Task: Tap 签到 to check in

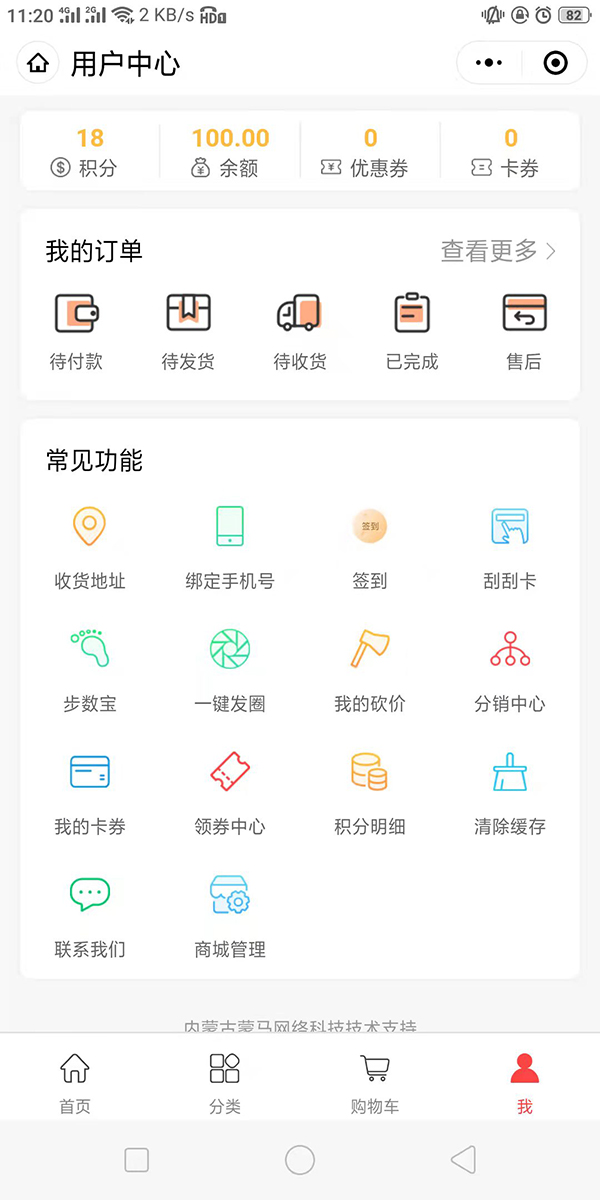Action: pyautogui.click(x=369, y=548)
